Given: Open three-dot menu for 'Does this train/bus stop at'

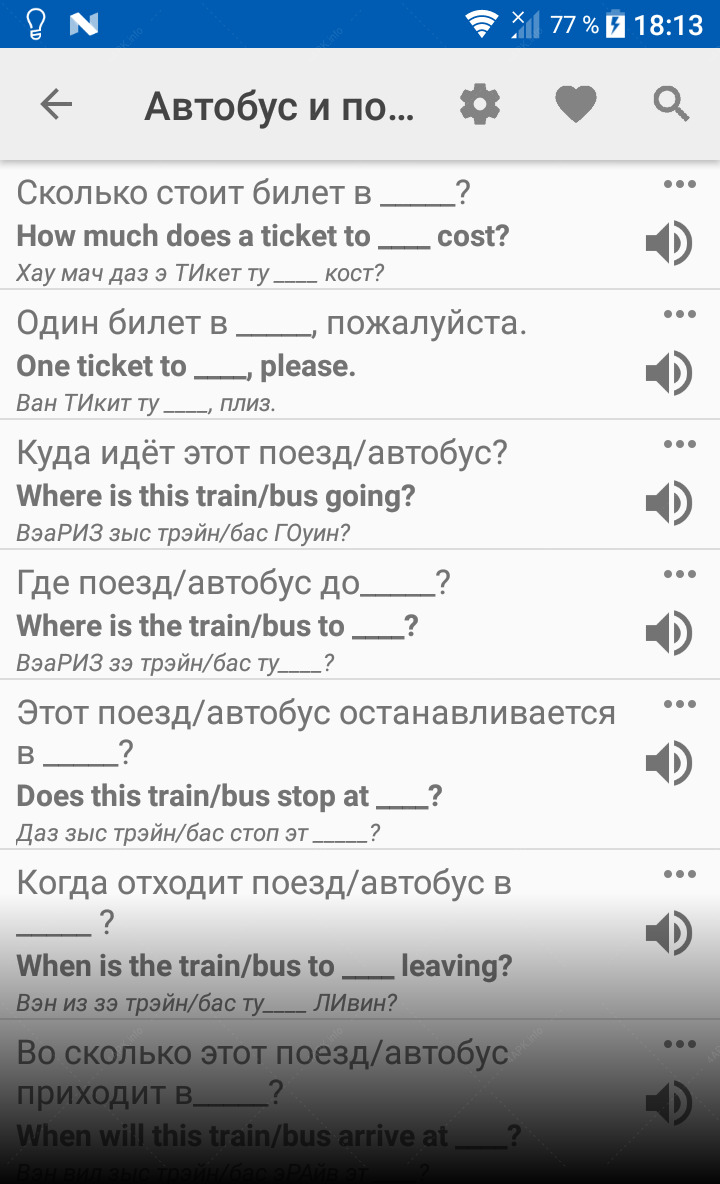Looking at the screenshot, I should [x=679, y=705].
